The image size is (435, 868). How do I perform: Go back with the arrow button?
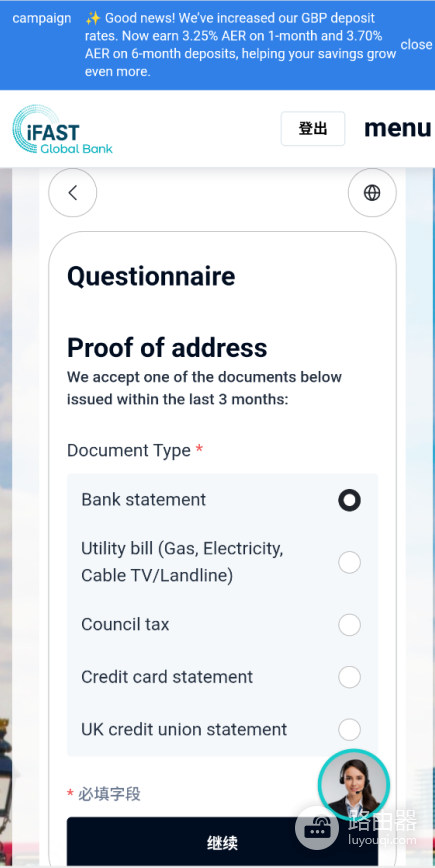[72, 193]
